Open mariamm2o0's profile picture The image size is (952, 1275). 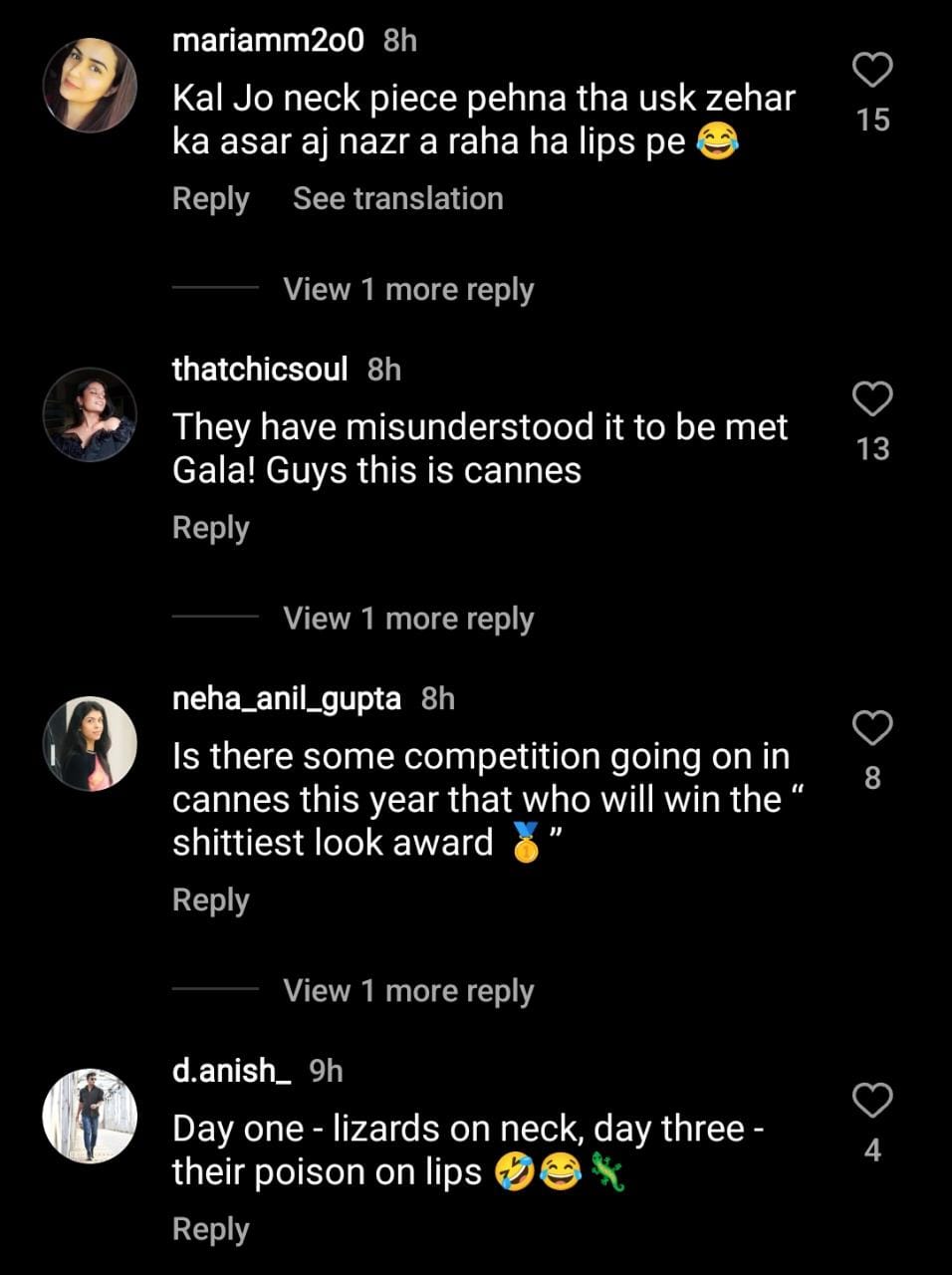[90, 86]
